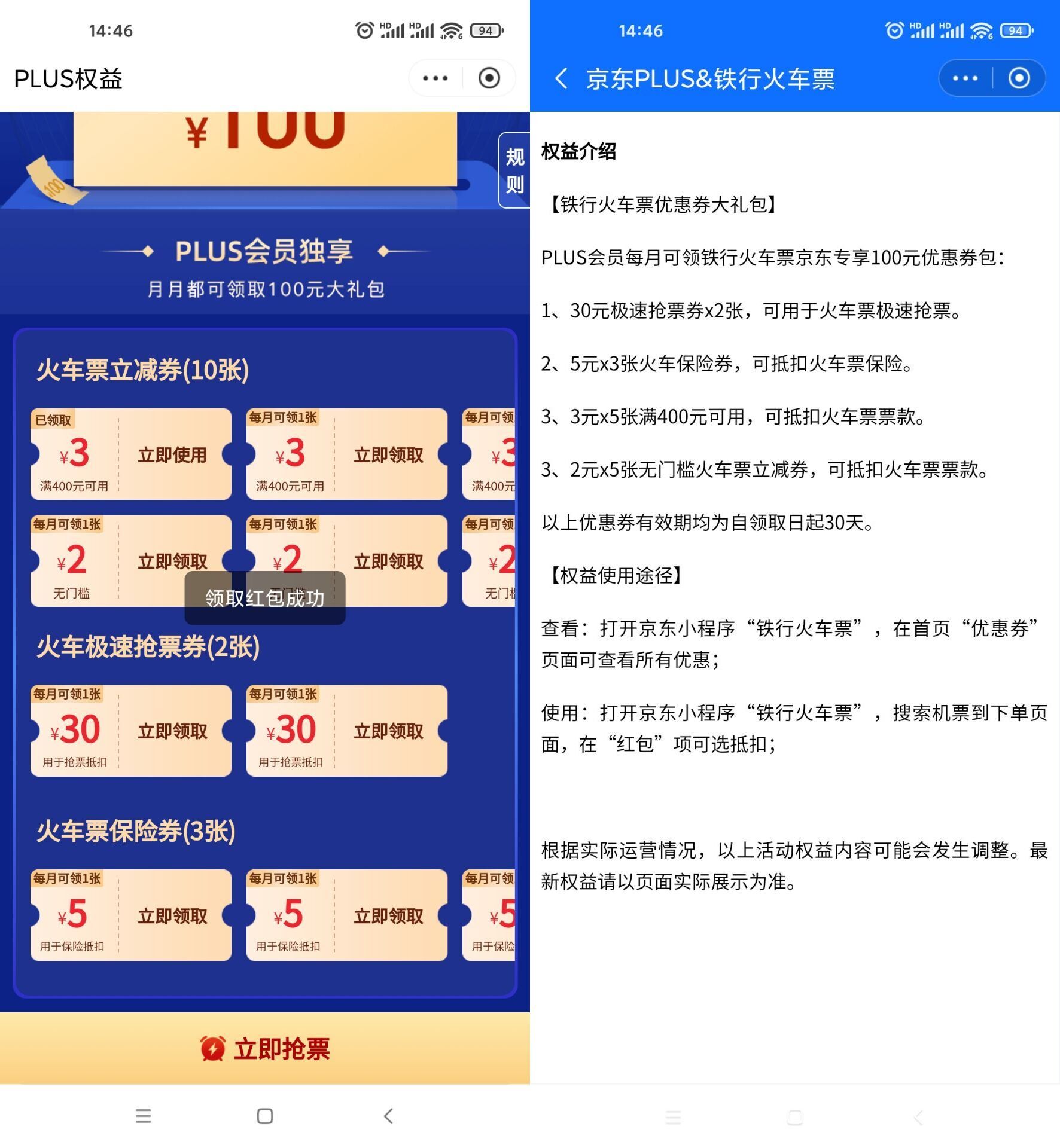Open the more menu on 京东PLUS&铁行火车票 page
This screenshot has height=1148, width=1060.
(965, 78)
